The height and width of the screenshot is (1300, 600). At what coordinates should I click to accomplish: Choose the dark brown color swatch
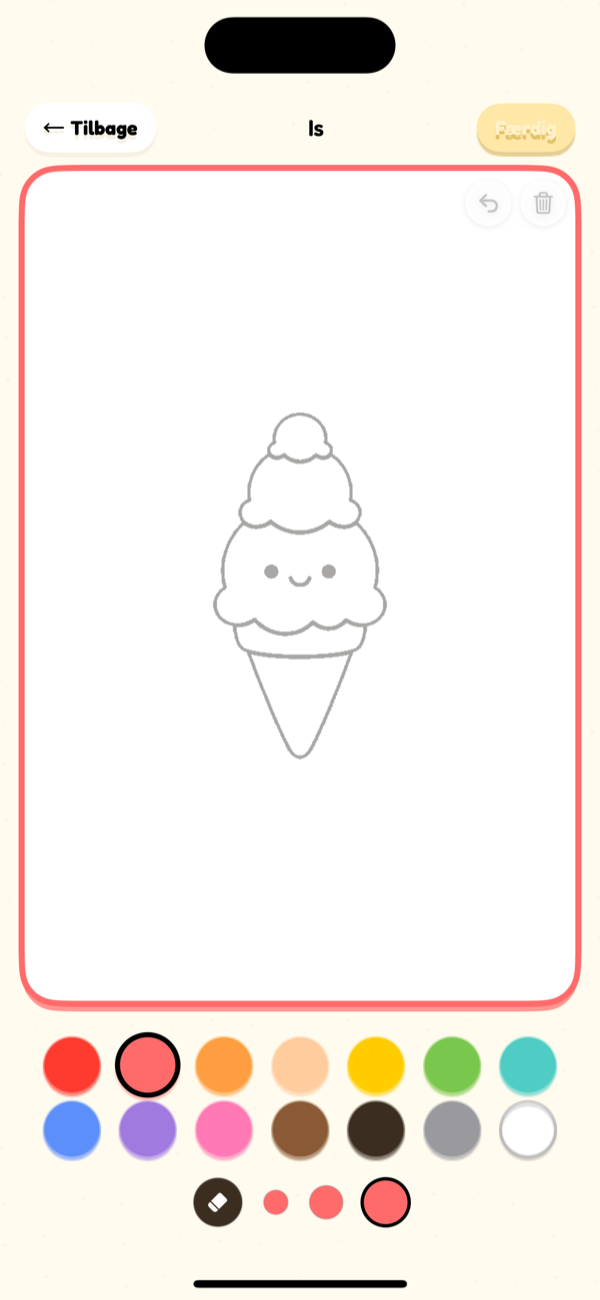click(x=376, y=1130)
